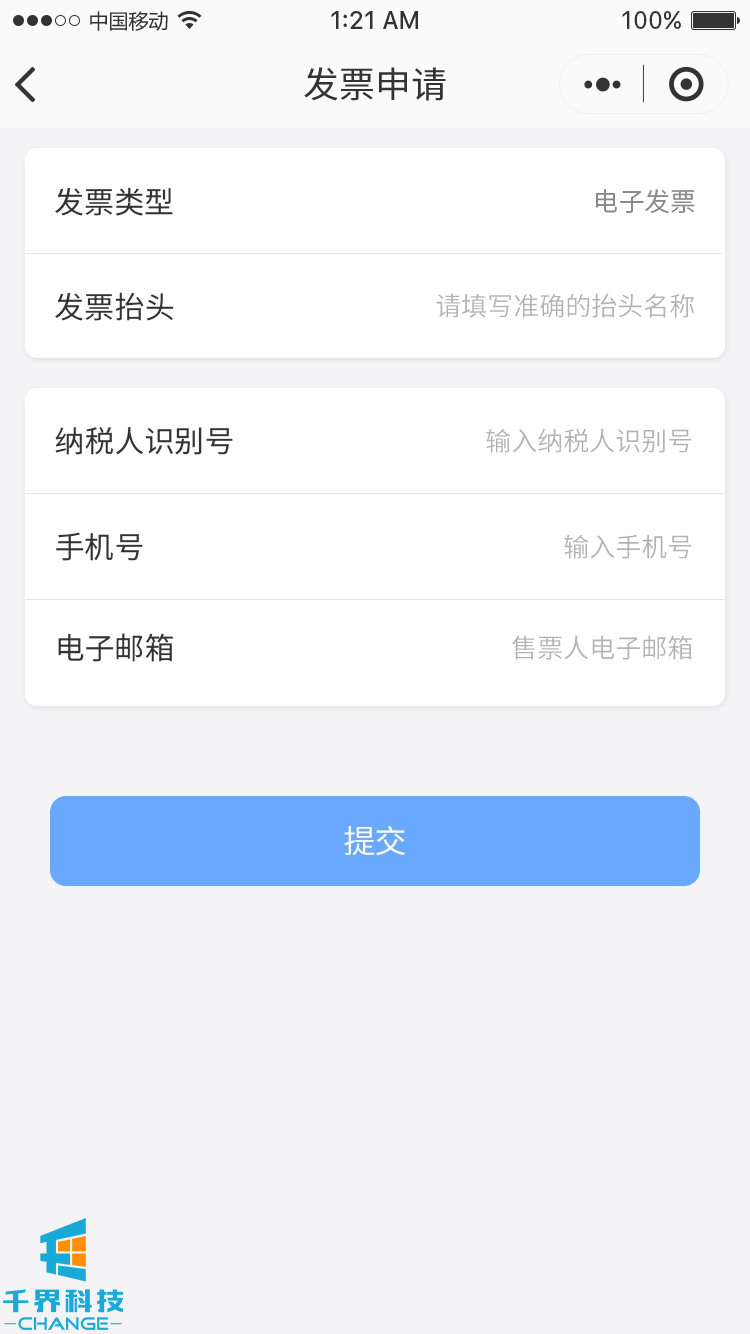Image resolution: width=750 pixels, height=1334 pixels.
Task: Enter the 手机号 phone number field
Action: (x=626, y=547)
